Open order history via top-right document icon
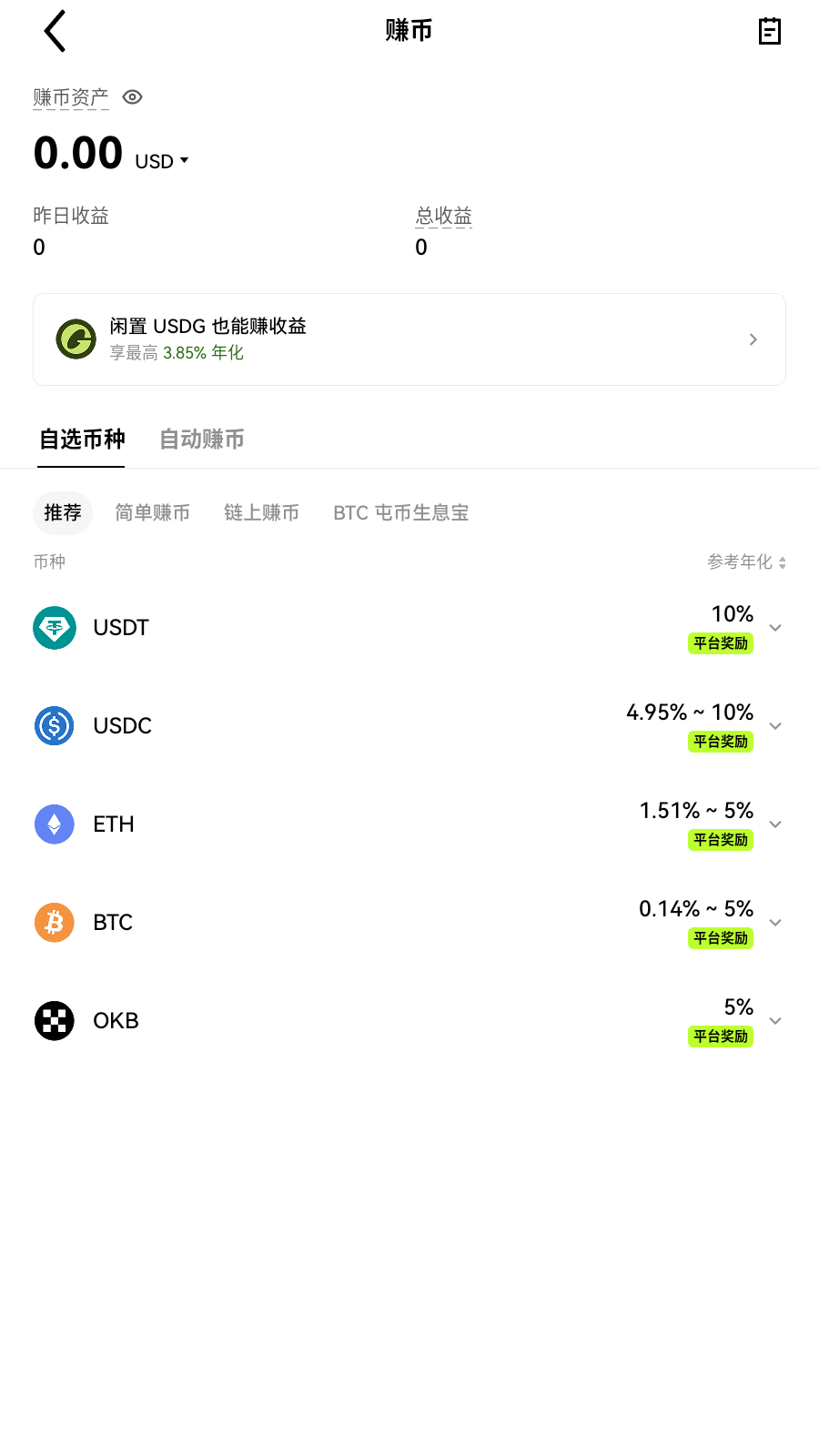The height and width of the screenshot is (1456, 819). (770, 30)
